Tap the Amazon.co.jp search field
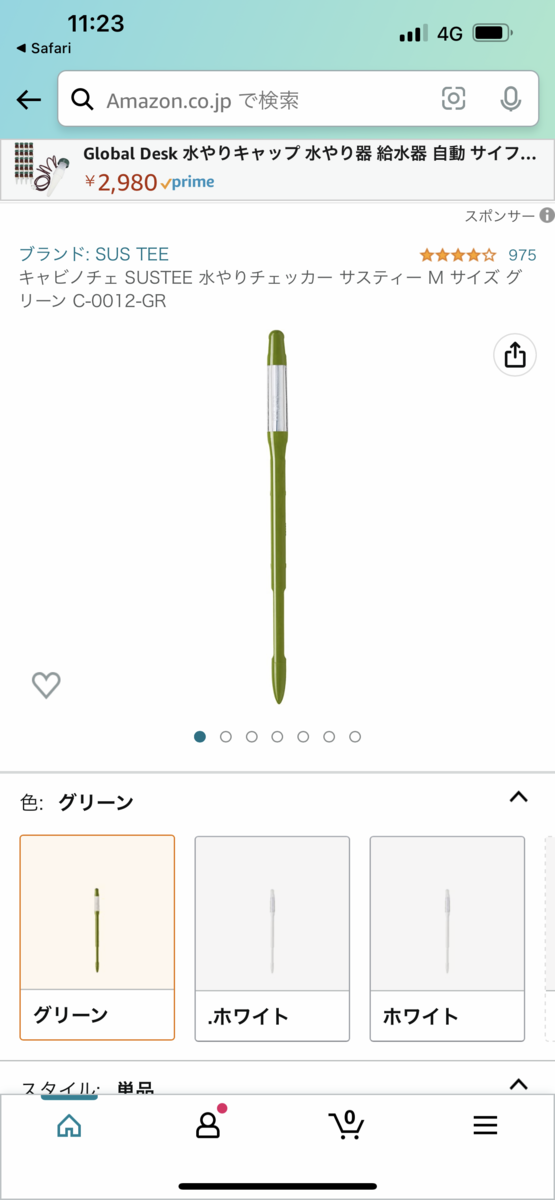Viewport: 555px width, 1200px height. (x=250, y=99)
